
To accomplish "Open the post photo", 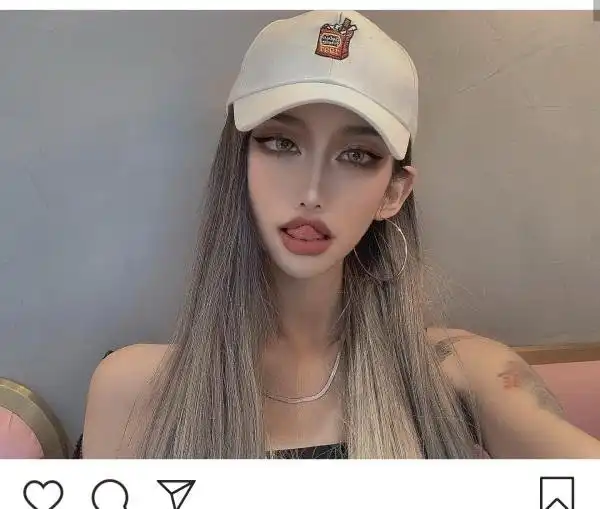I will point(300,235).
